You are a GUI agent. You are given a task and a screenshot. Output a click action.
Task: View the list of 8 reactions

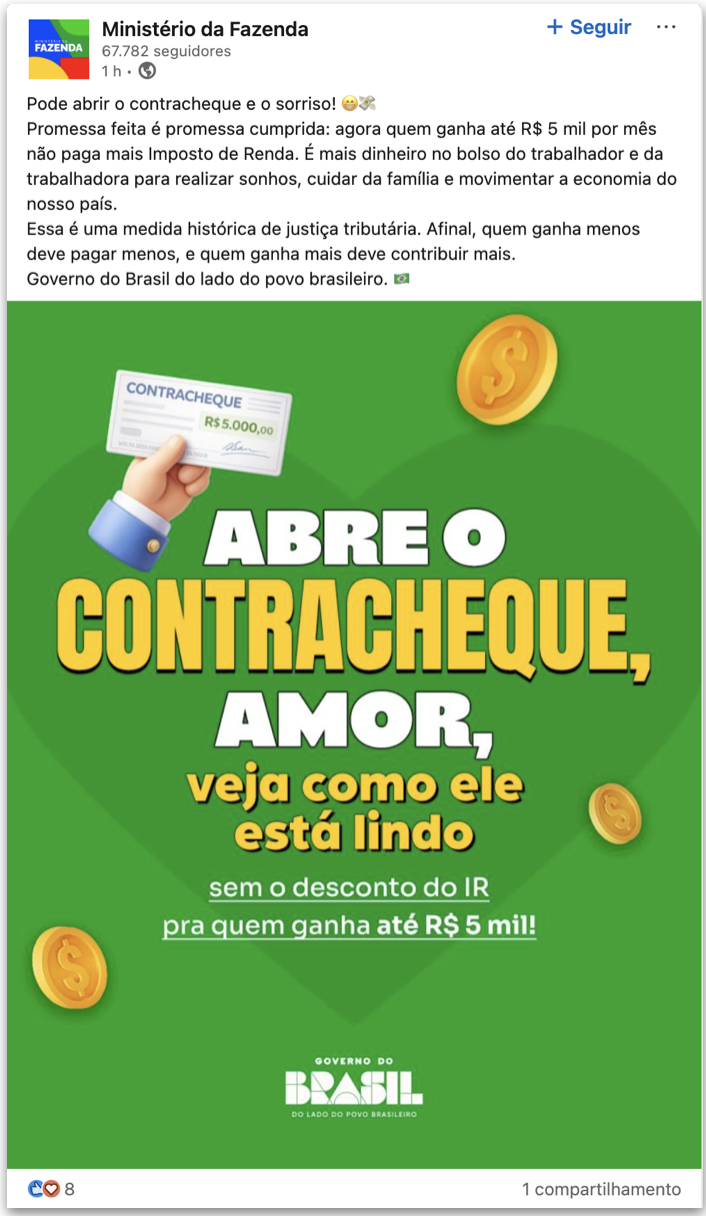(52, 1189)
